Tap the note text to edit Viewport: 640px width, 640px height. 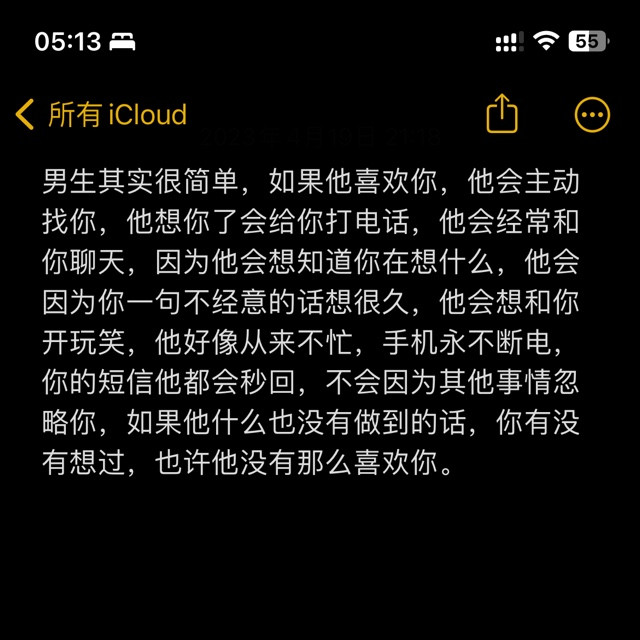[311, 321]
